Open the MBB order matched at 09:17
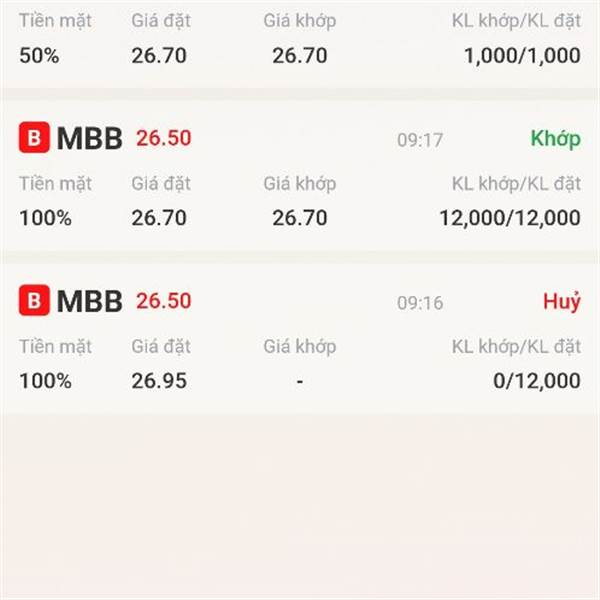Screen dimensions: 600x600 [x=299, y=178]
